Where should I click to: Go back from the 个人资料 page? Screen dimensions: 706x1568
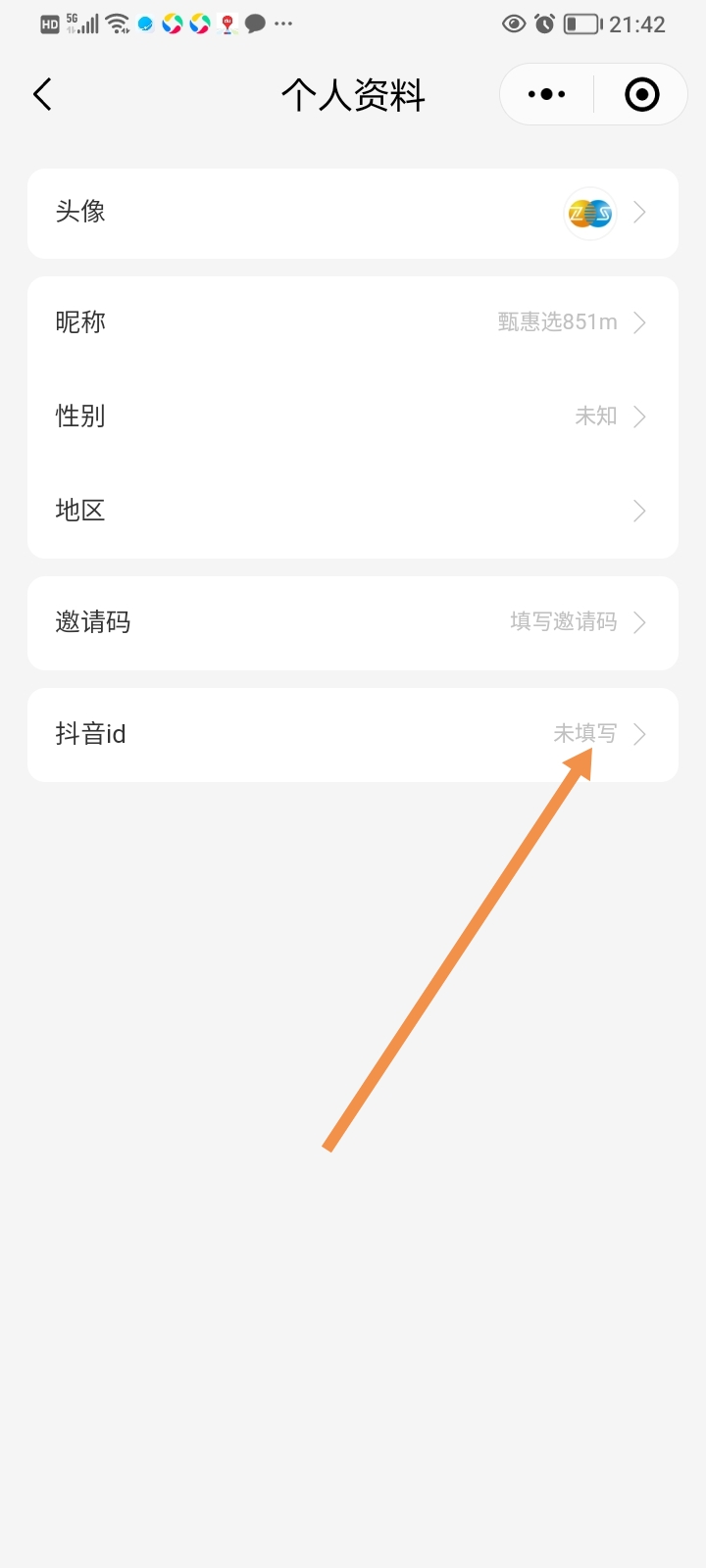(x=42, y=94)
